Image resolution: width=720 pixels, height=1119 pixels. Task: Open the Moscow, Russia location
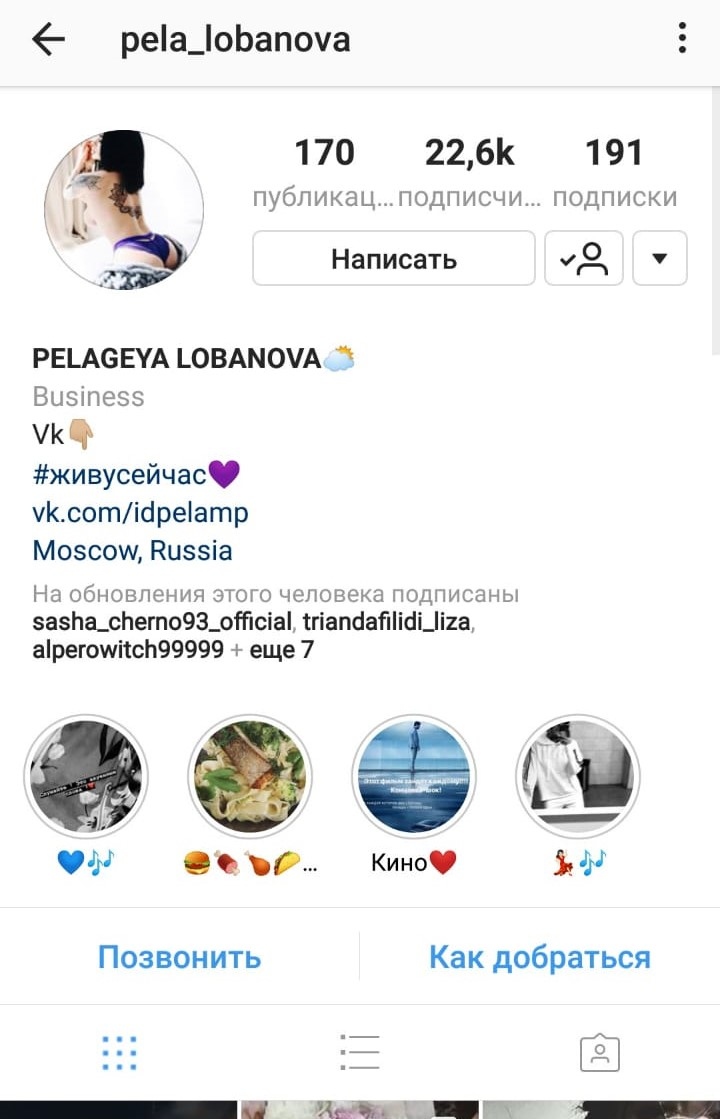point(132,551)
